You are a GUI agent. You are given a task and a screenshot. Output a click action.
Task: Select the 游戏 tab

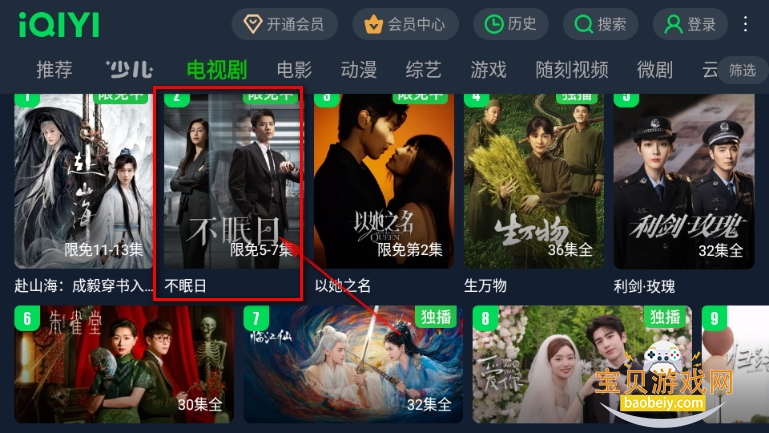(x=488, y=70)
